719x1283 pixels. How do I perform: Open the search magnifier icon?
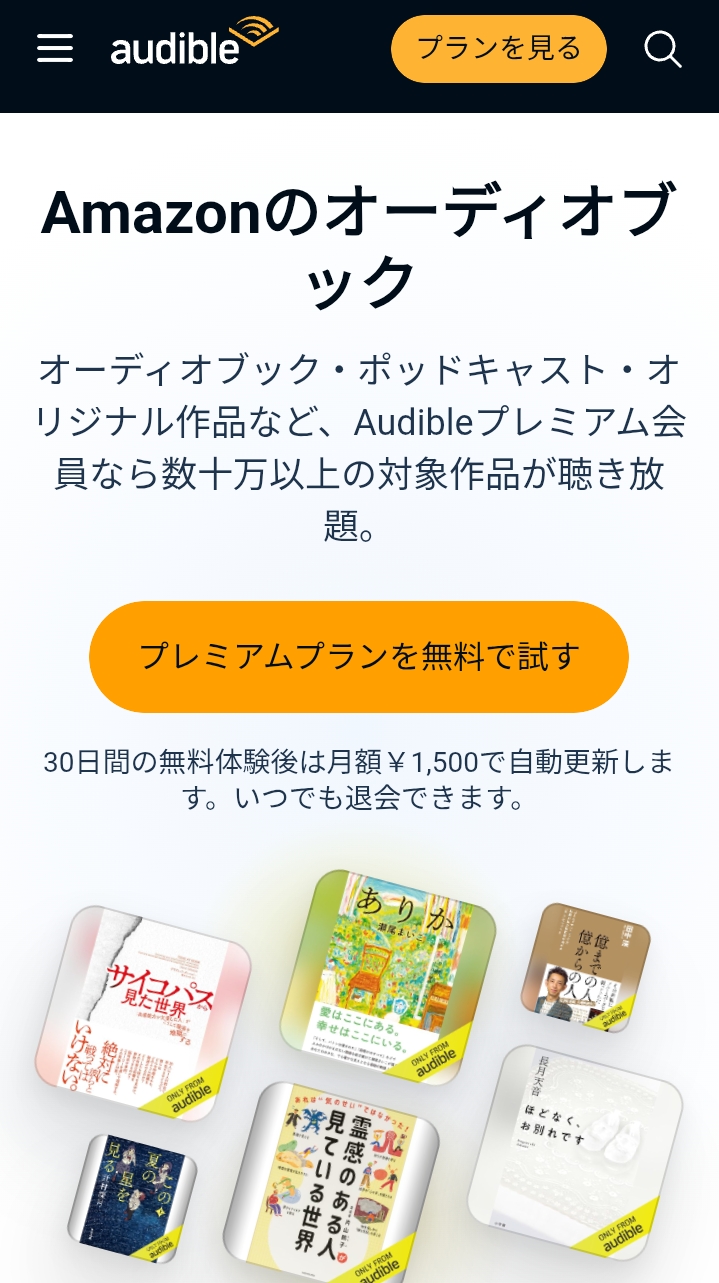click(662, 48)
